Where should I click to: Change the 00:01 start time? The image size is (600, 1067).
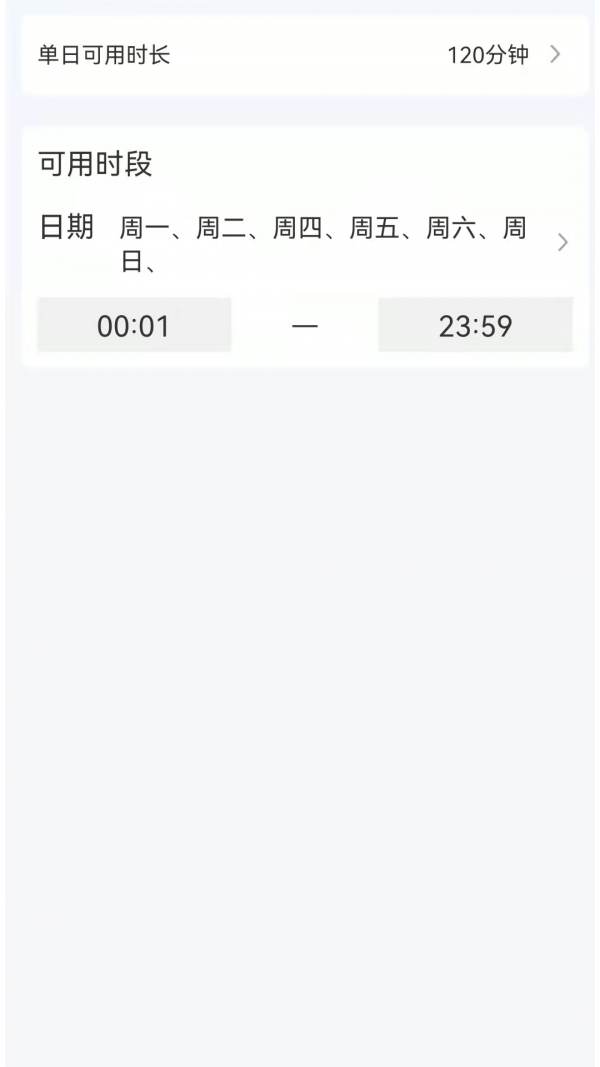coord(134,326)
